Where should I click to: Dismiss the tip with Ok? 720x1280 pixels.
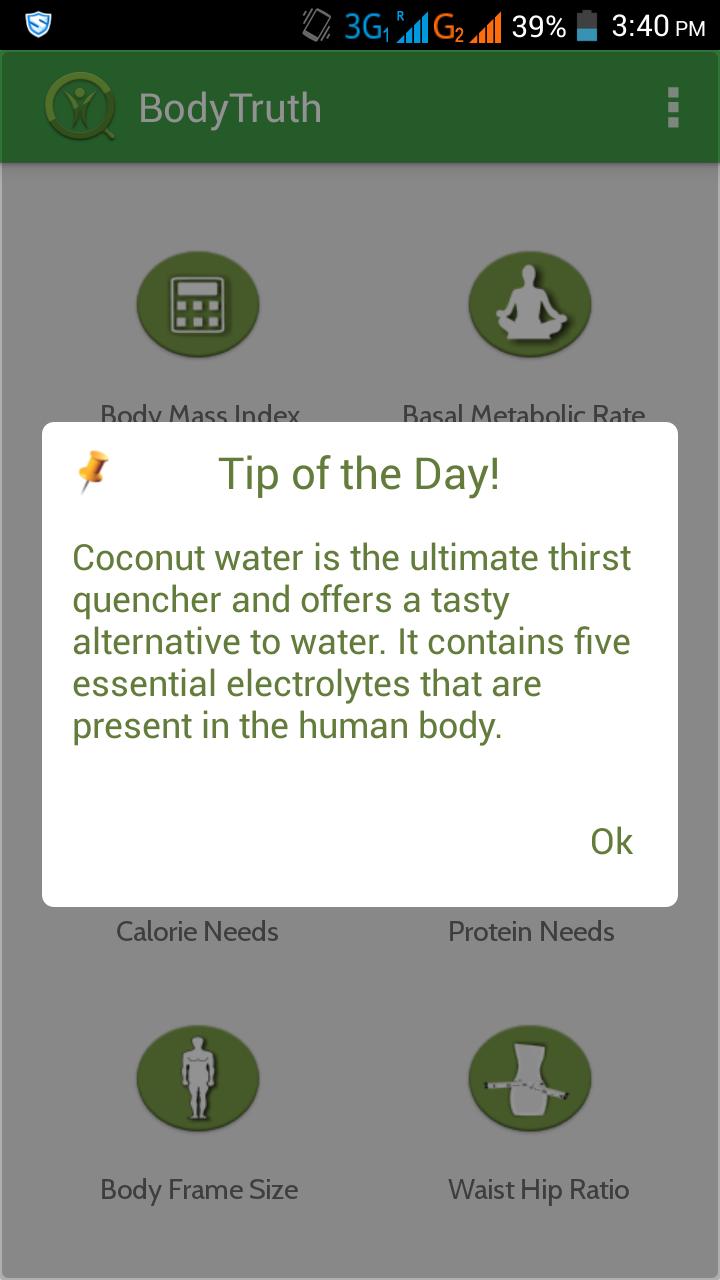pos(611,842)
